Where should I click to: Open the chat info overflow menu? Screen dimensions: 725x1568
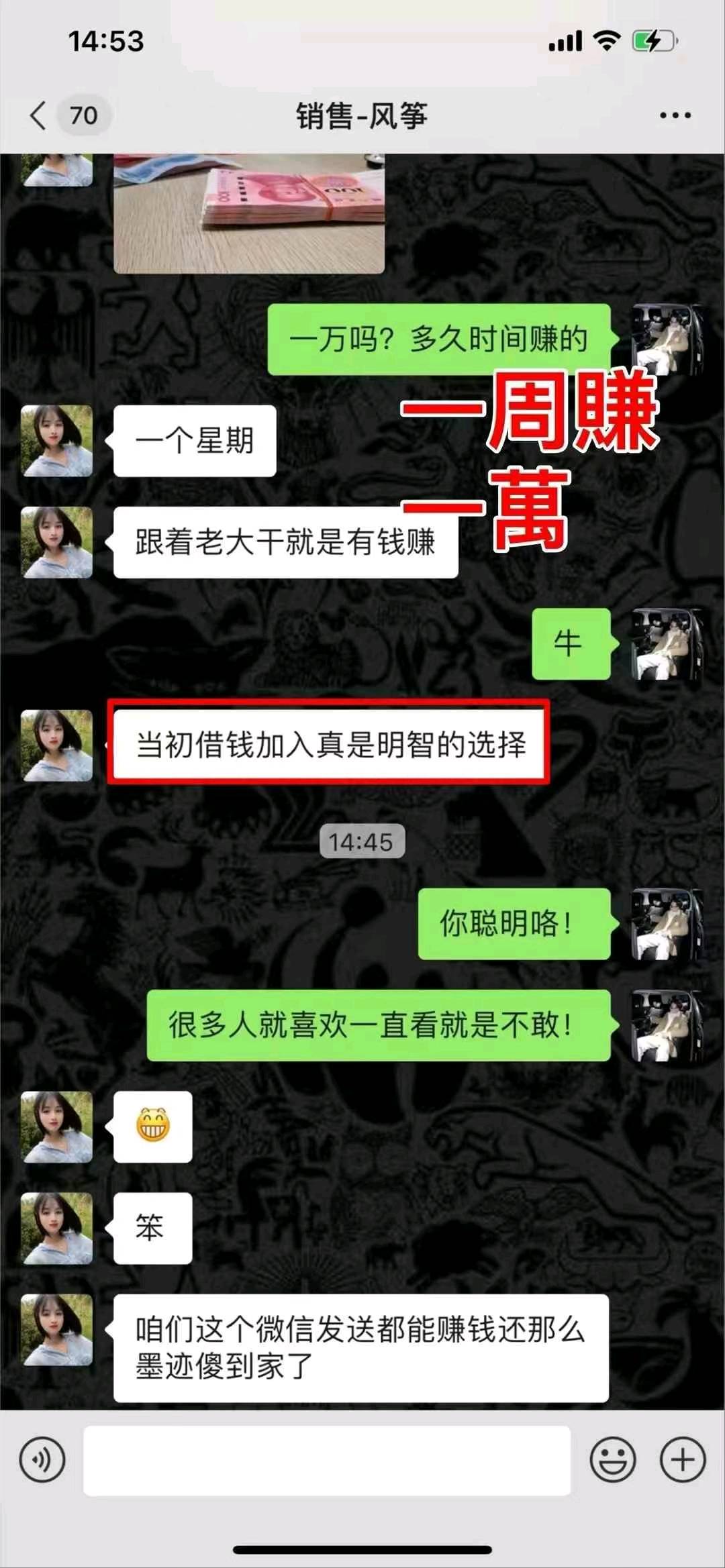coord(675,115)
